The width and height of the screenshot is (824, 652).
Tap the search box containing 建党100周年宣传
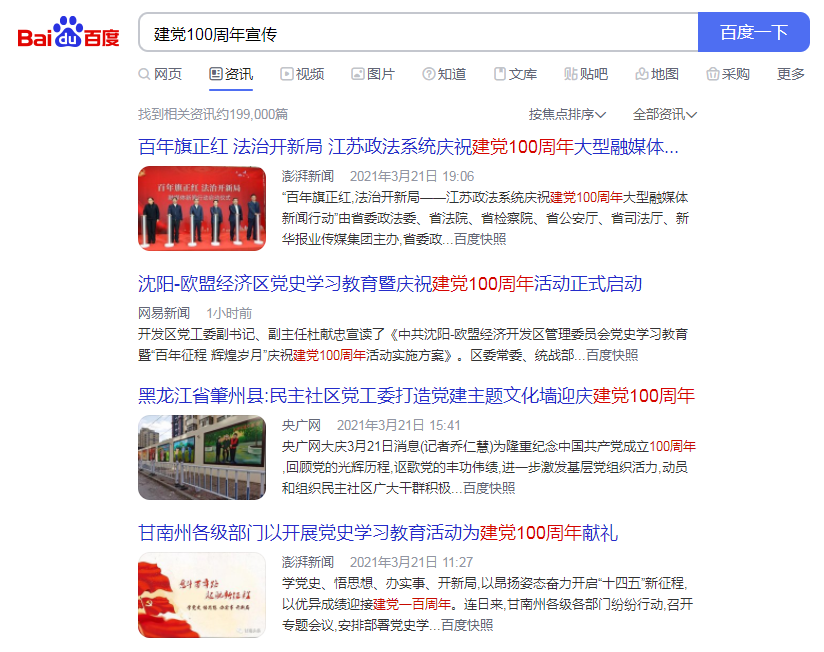tap(417, 33)
